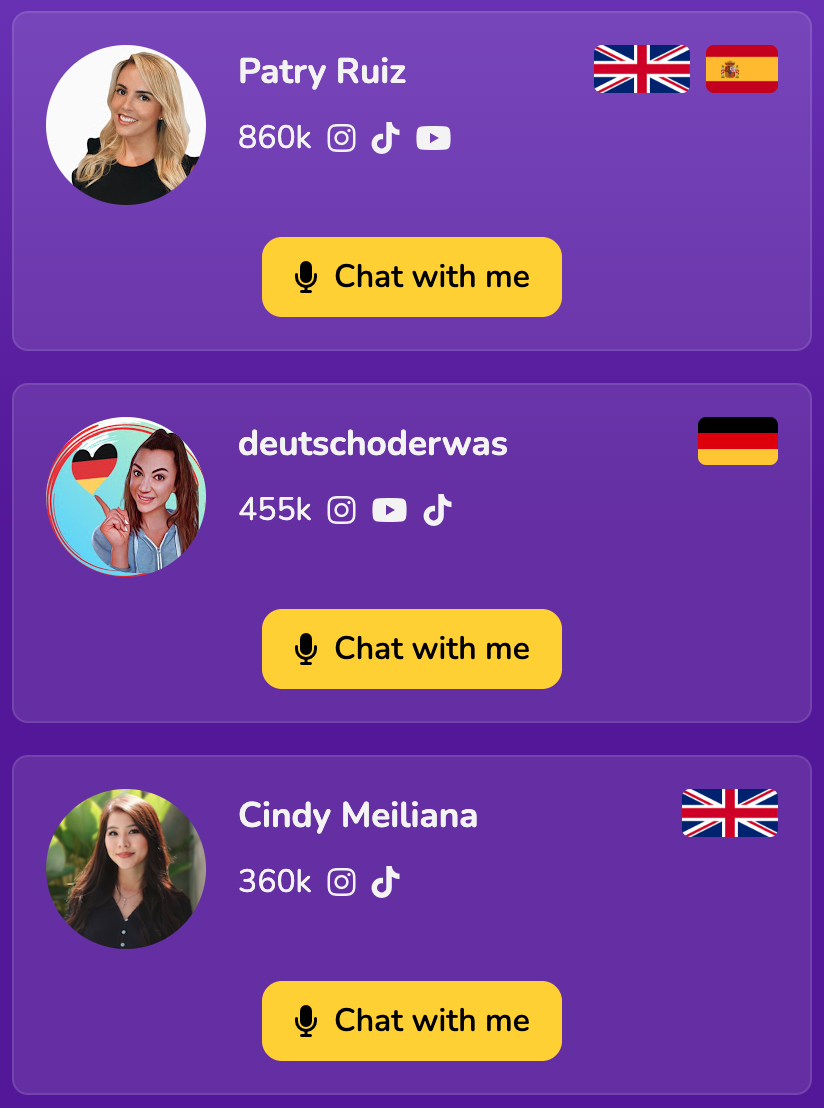
Task: Open Cindy Meiliana's Instagram icon
Action: [x=342, y=883]
